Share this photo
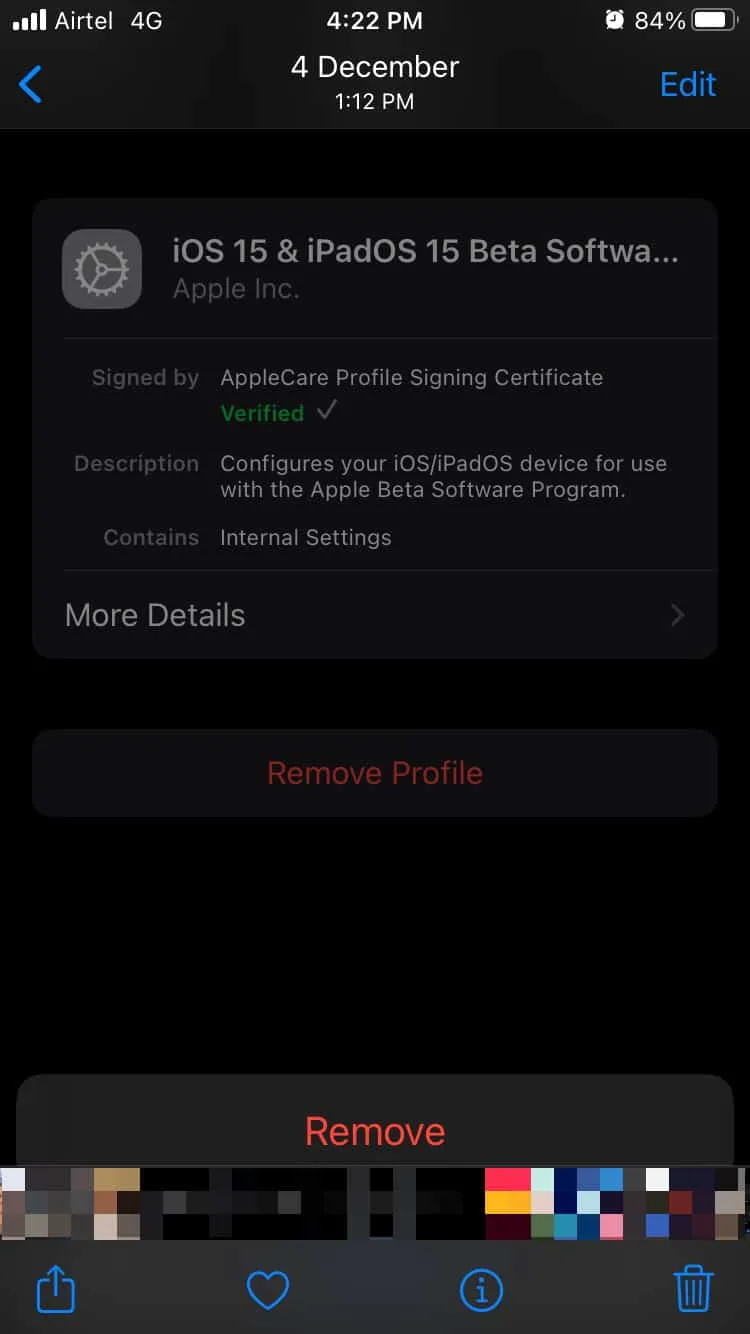750x1334 pixels. (56, 1290)
